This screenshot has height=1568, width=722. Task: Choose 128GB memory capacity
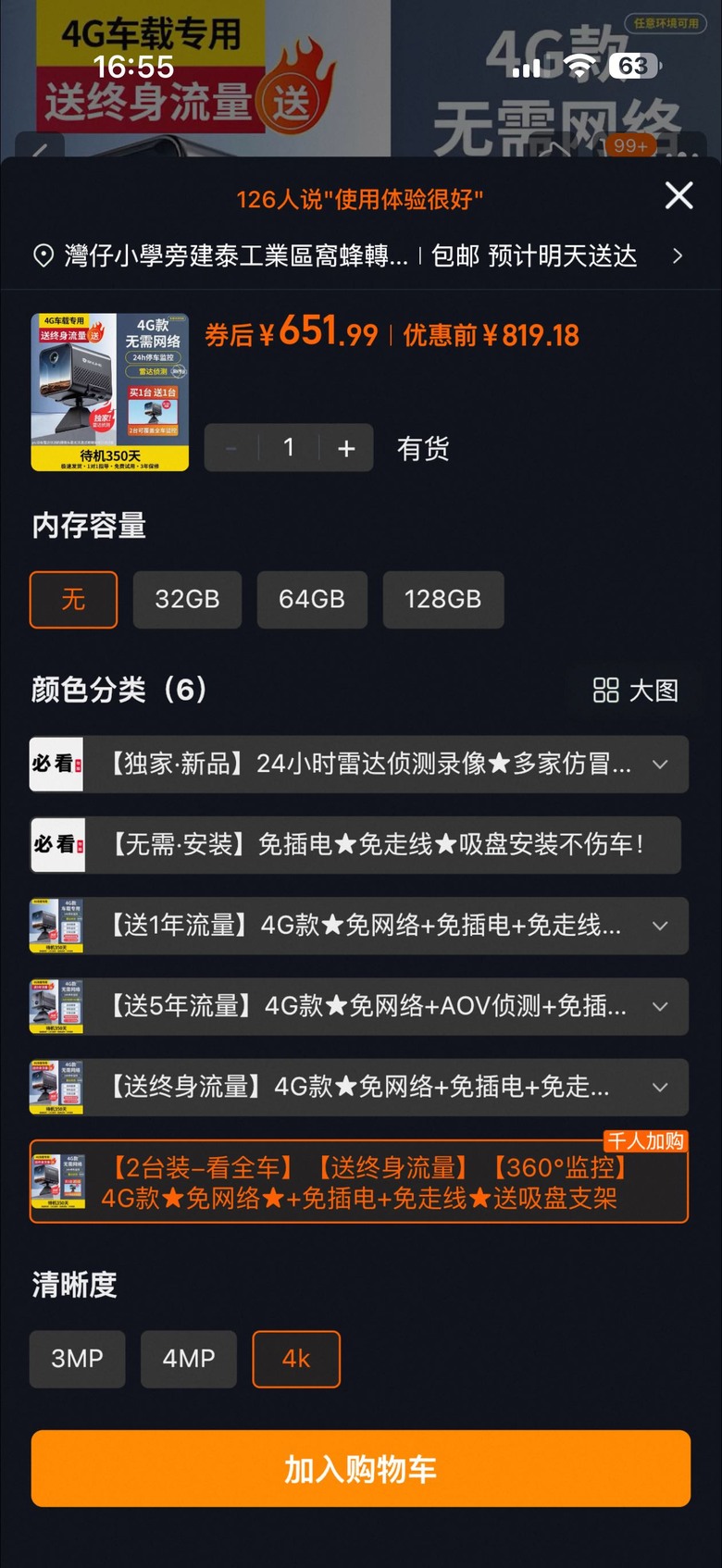pyautogui.click(x=442, y=600)
